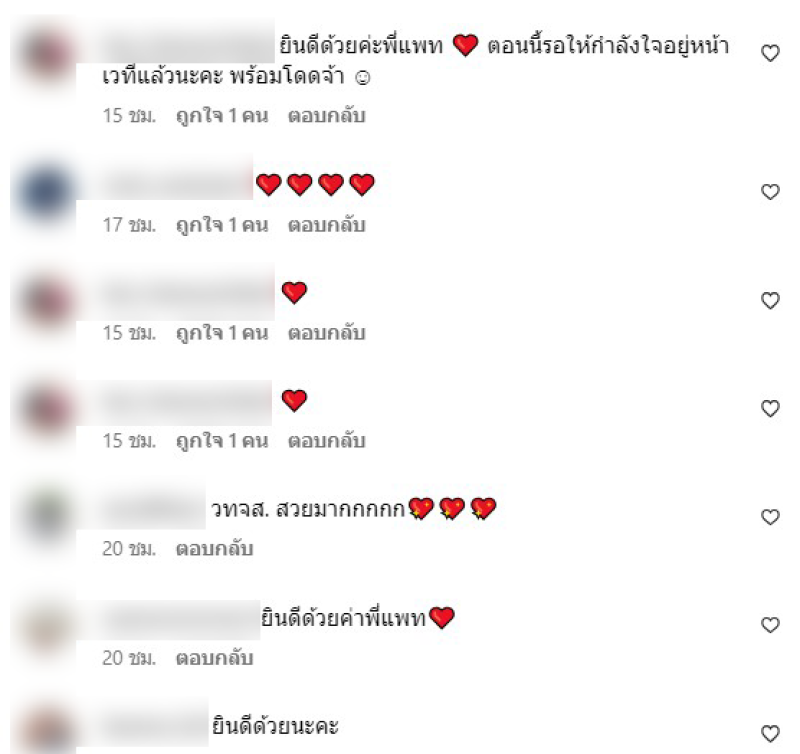Tap ตอบกลับ under the 17 ชม. comment
The image size is (800, 754).
pos(327,225)
